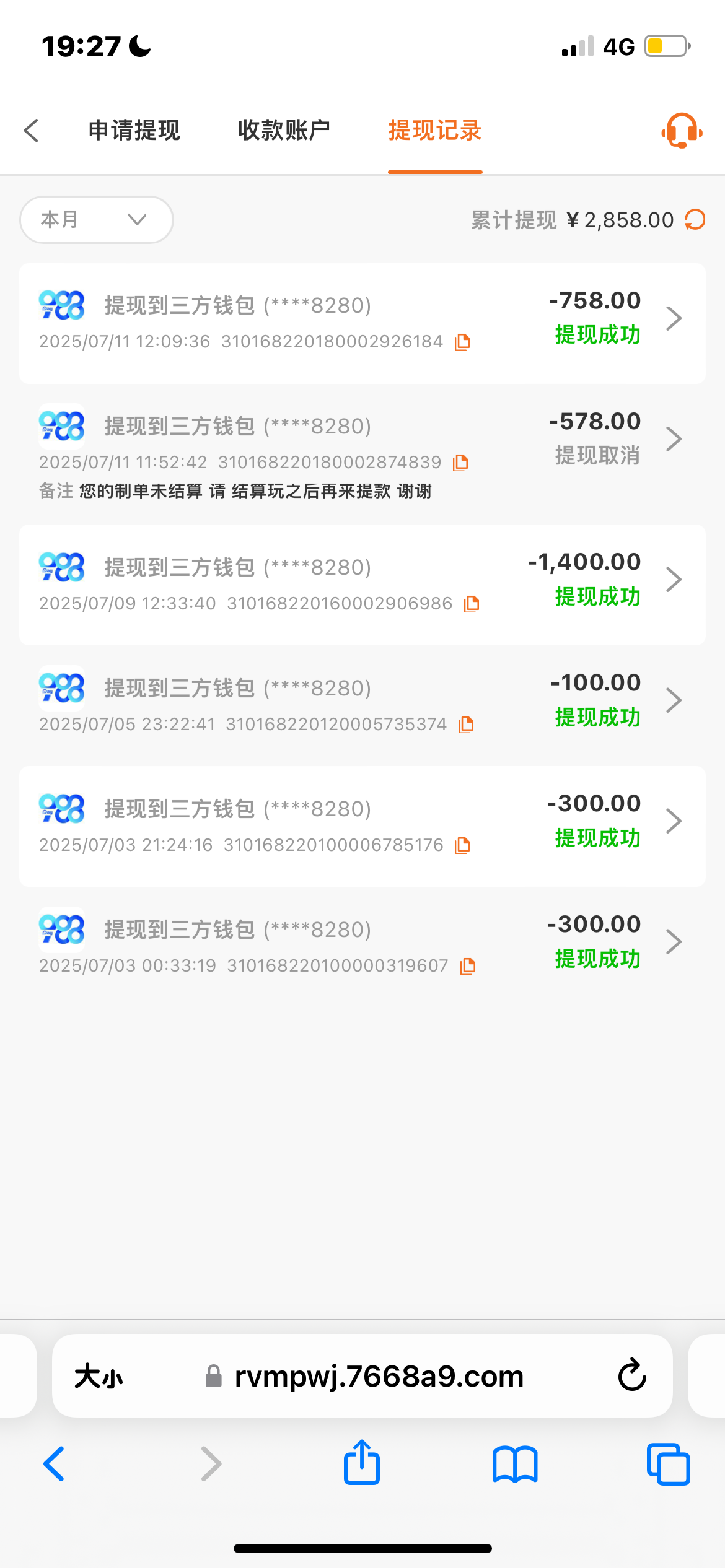The image size is (725, 1568).
Task: Copy order number ending in 2906986
Action: tap(472, 604)
